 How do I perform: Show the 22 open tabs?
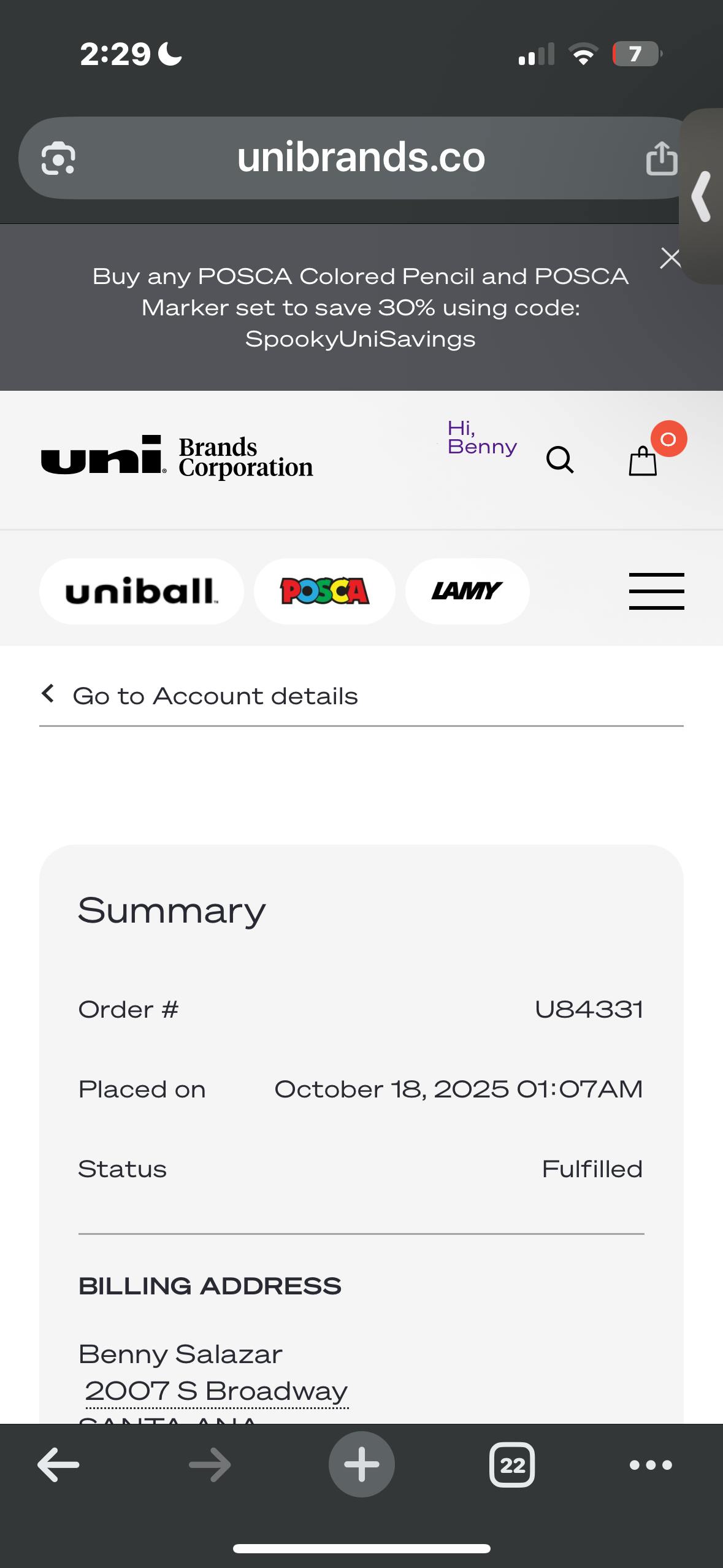(512, 1465)
